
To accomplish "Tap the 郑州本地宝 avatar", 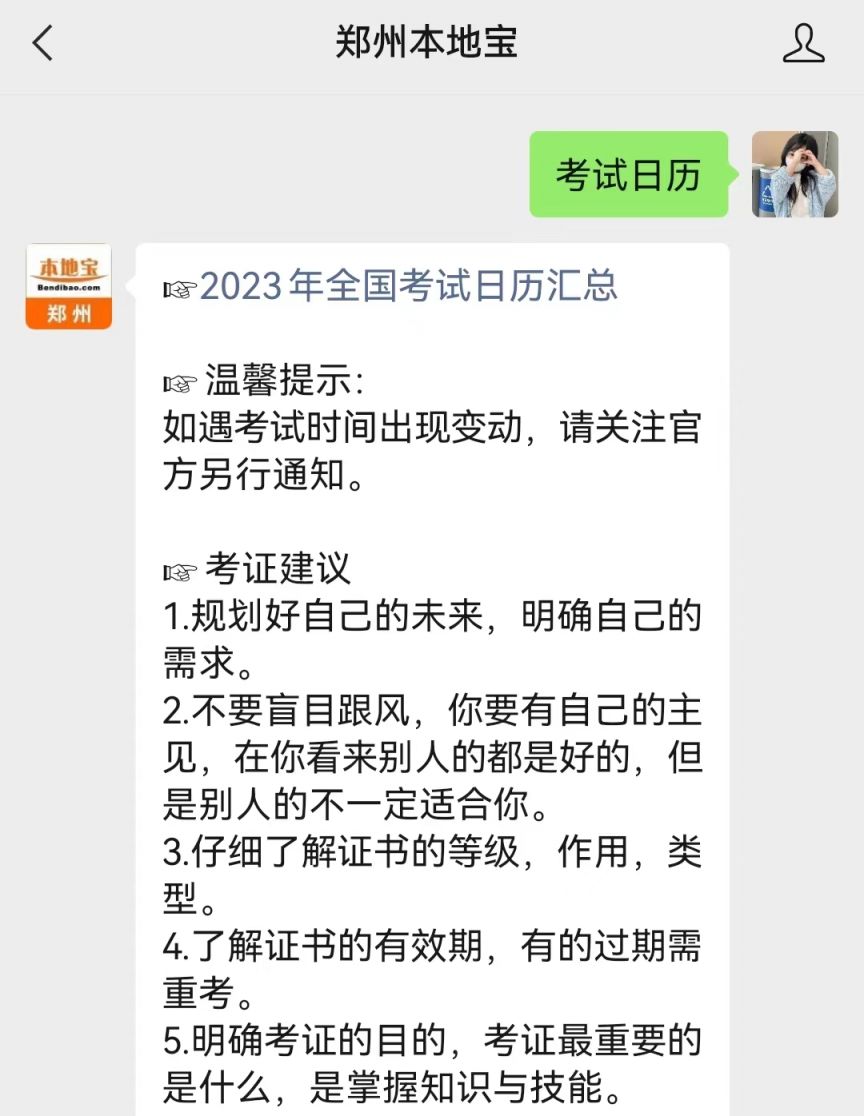I will point(69,286).
